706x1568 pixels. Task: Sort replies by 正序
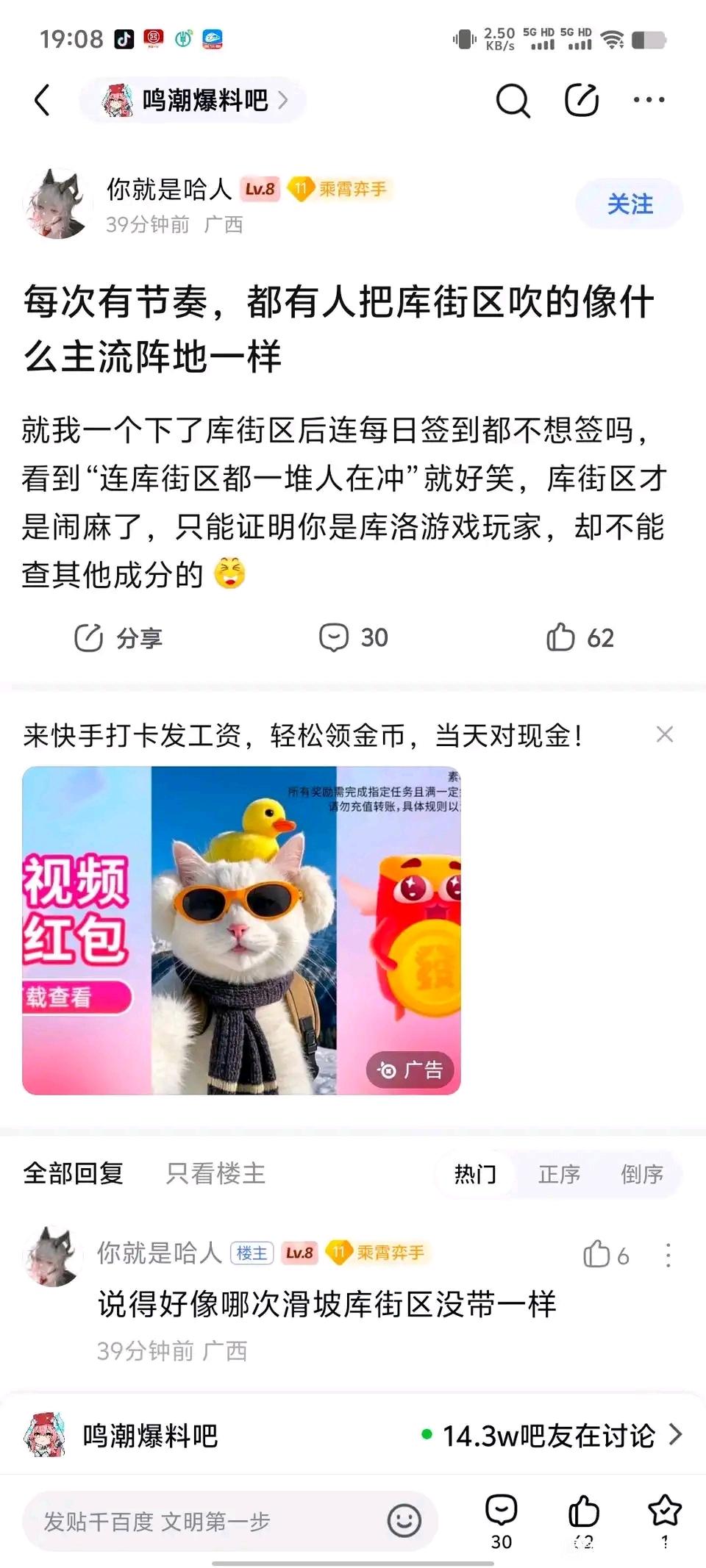coord(559,1175)
